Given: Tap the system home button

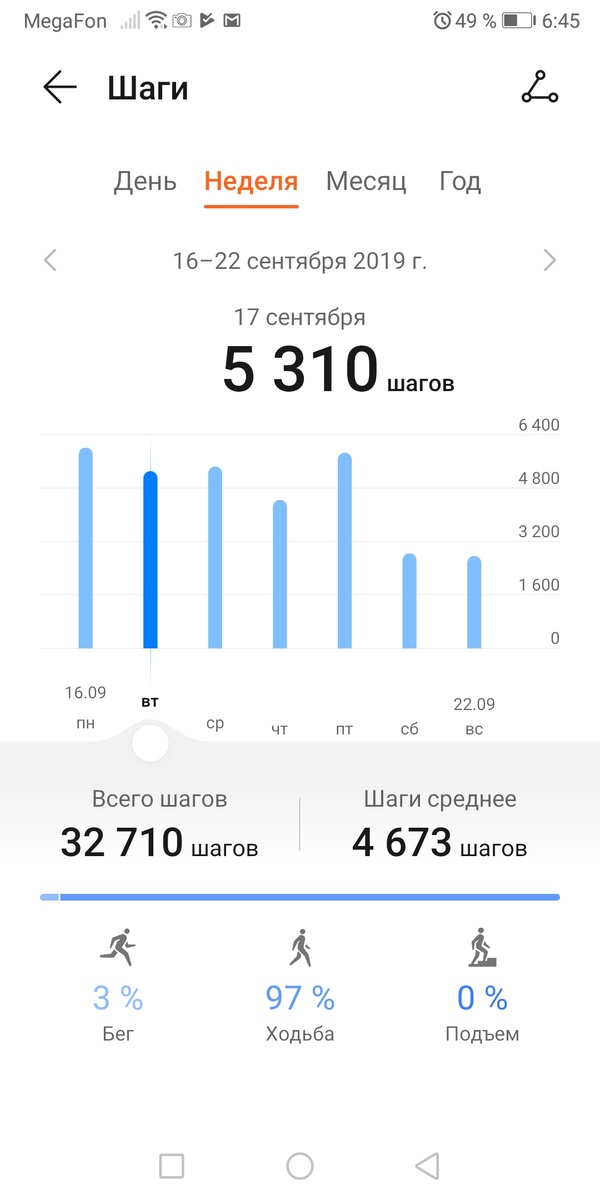Looking at the screenshot, I should point(300,1165).
